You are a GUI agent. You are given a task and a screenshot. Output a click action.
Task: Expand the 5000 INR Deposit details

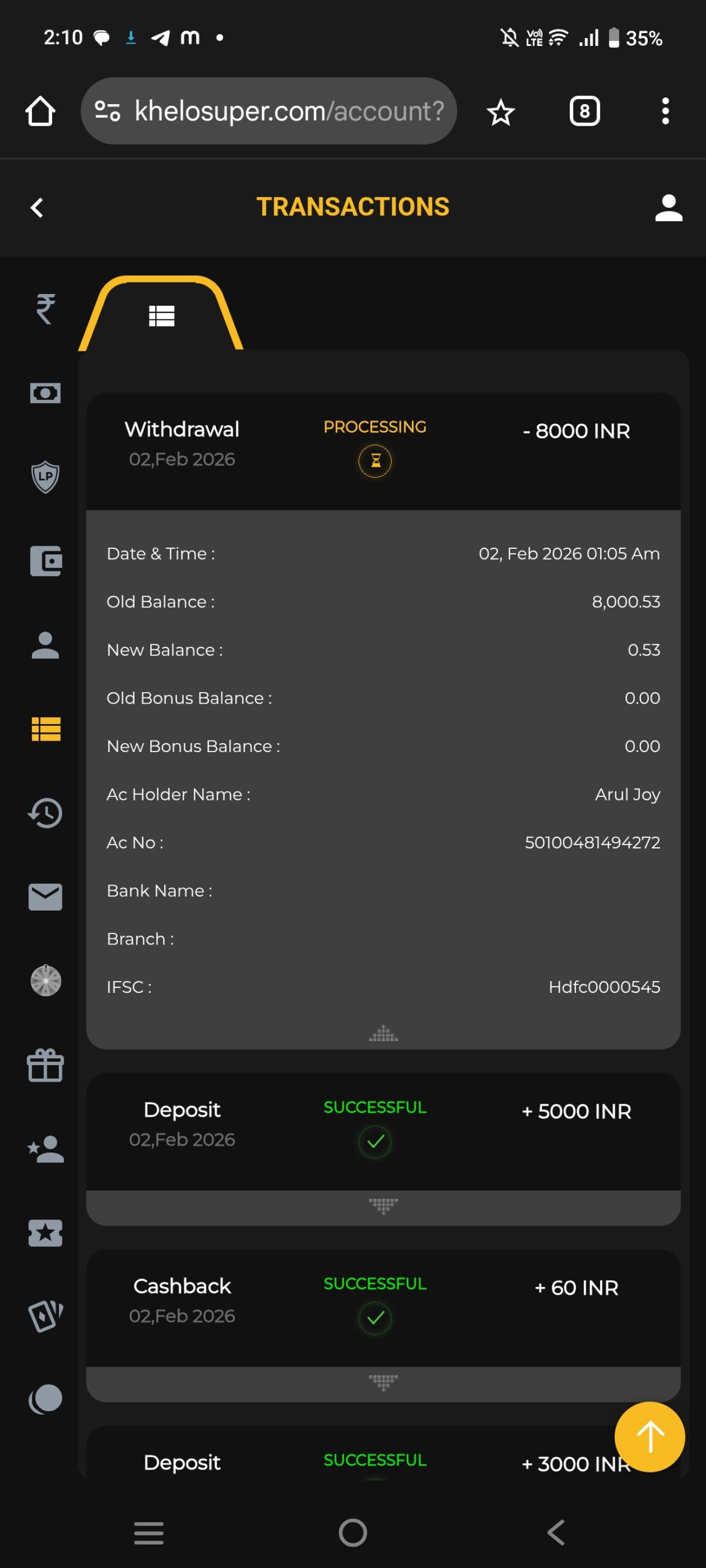click(x=383, y=1207)
